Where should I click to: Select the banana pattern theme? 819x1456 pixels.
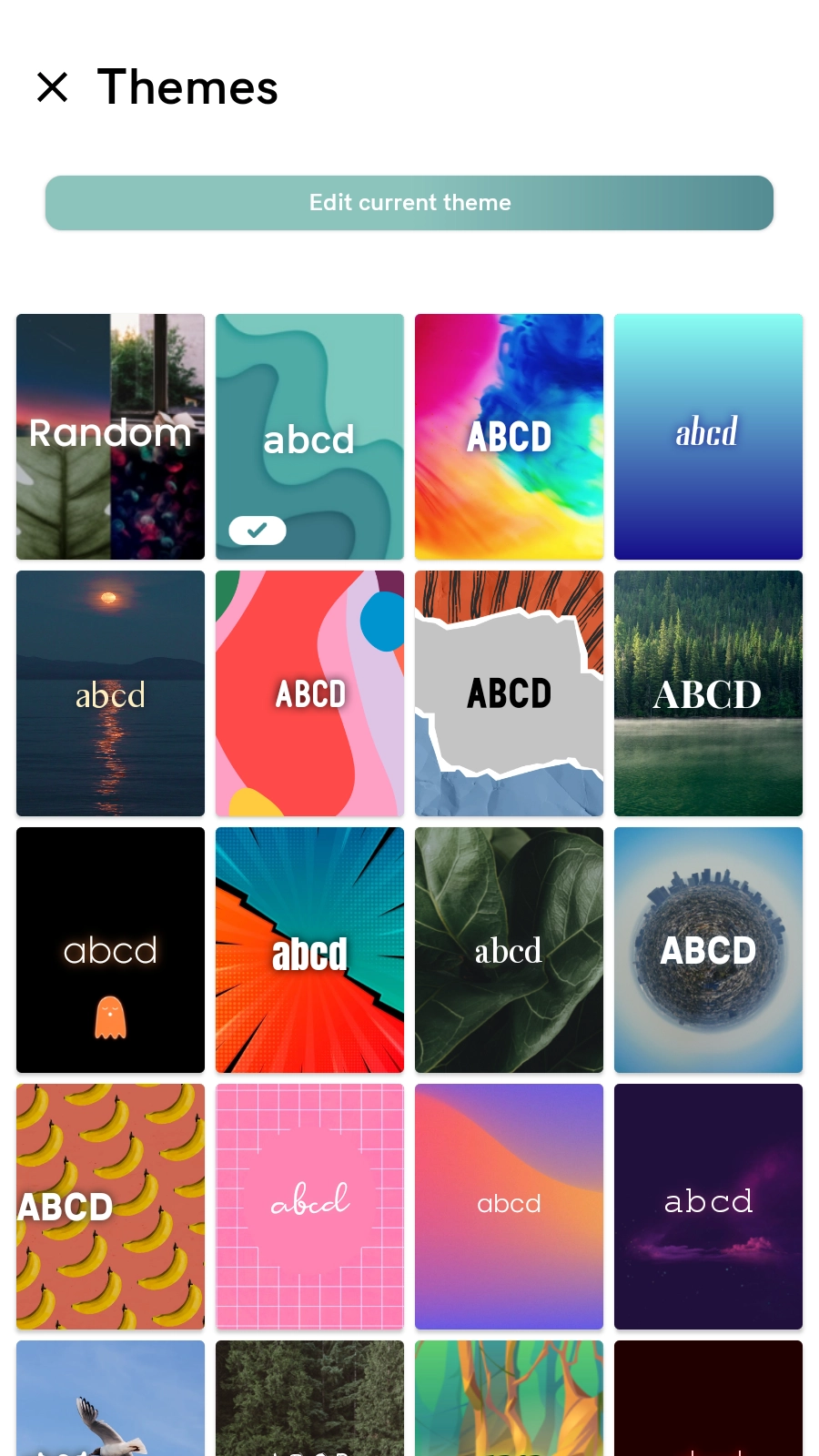click(x=110, y=1207)
